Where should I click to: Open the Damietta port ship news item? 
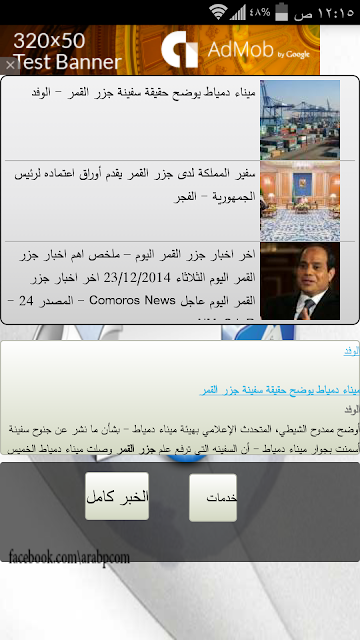point(180,120)
